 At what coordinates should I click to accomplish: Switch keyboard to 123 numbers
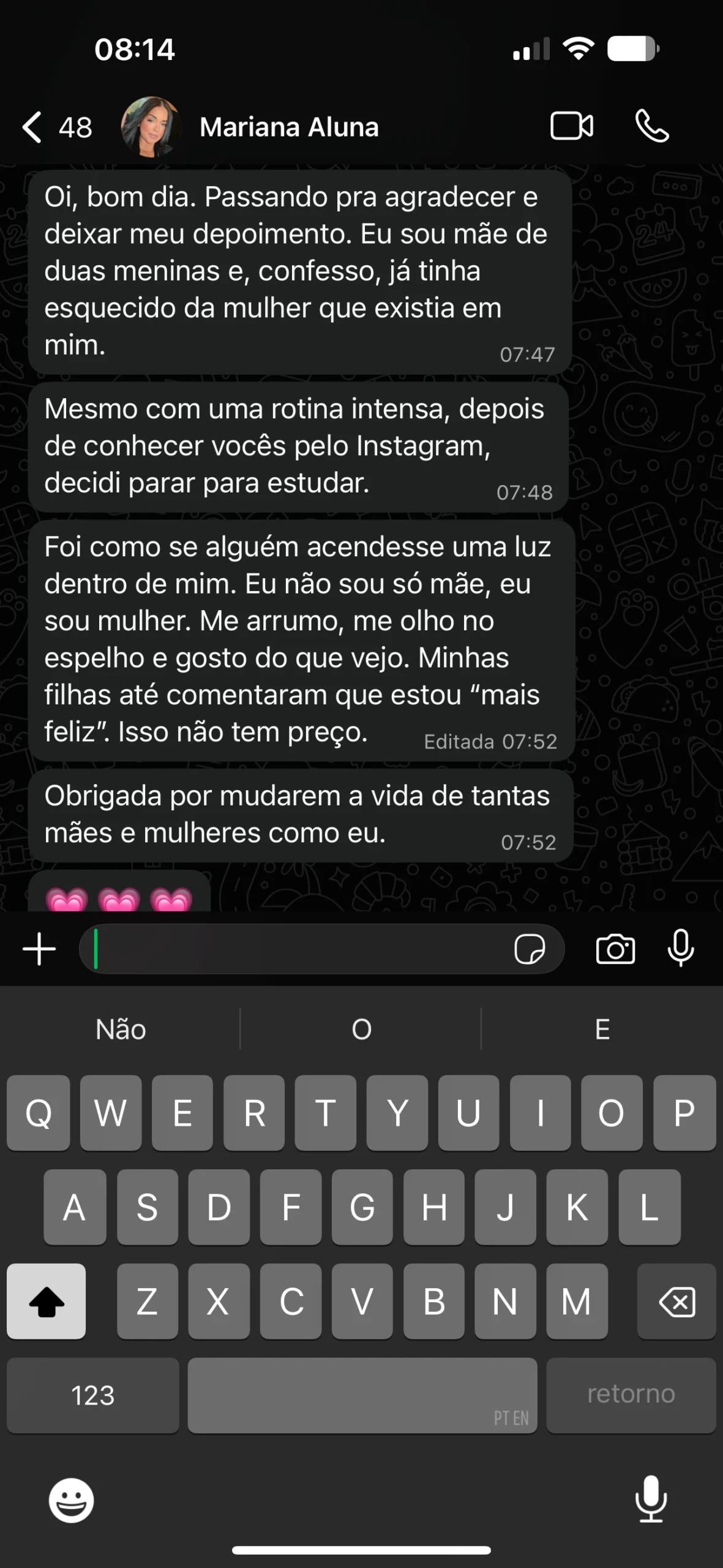coord(93,1396)
